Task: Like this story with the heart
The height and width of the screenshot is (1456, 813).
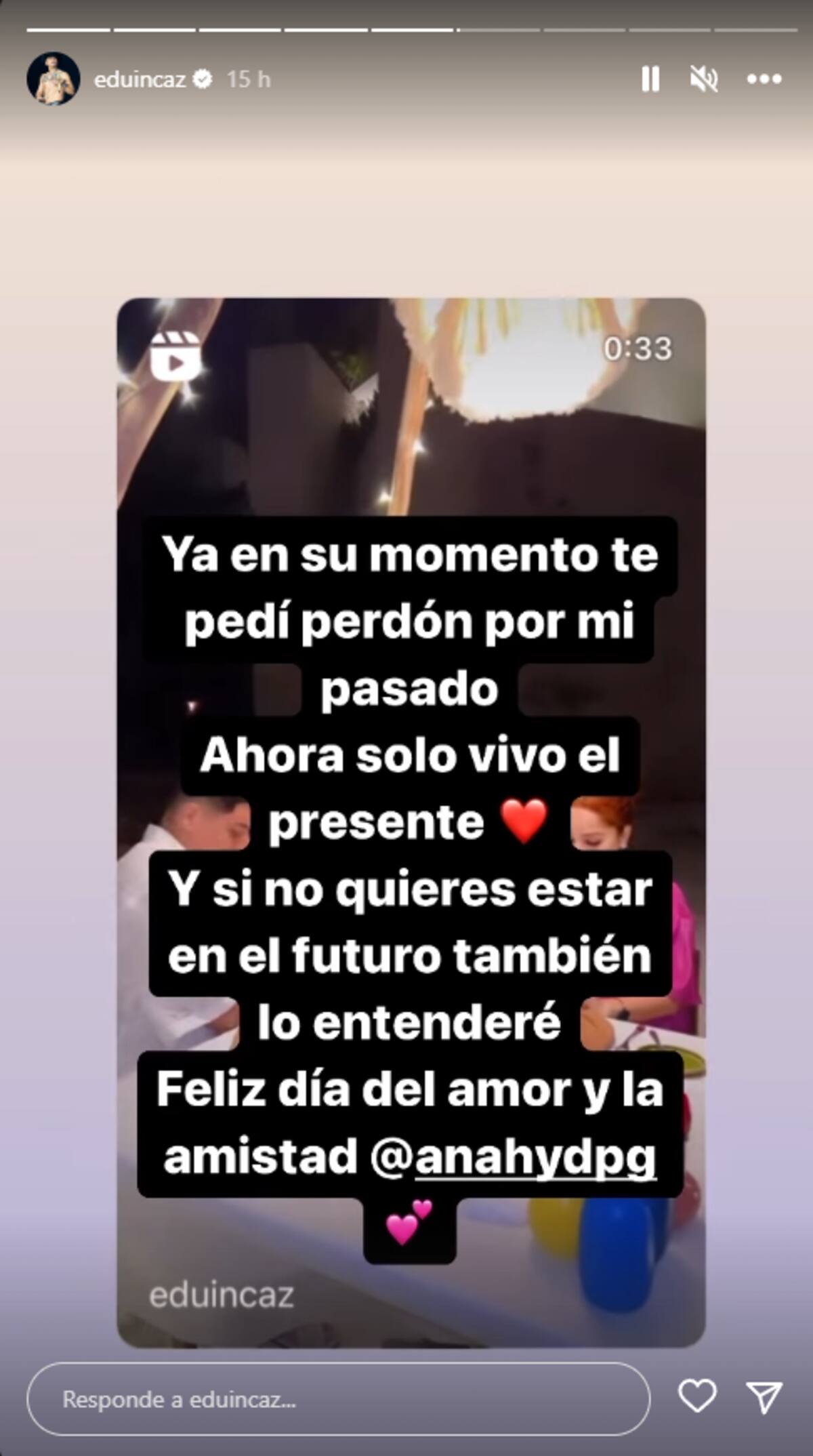Action: [697, 1397]
